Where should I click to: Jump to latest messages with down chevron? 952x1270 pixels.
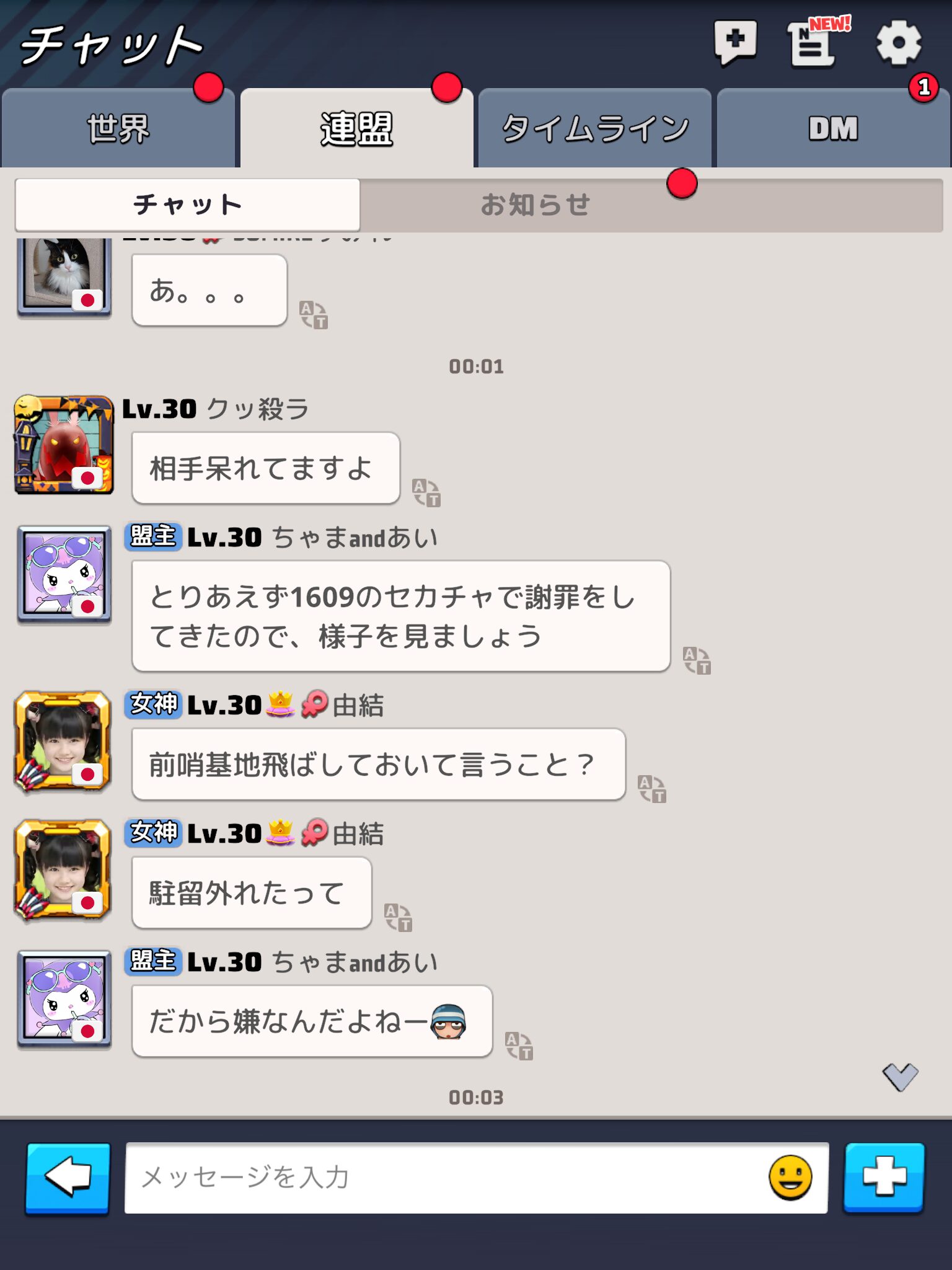coord(900,1077)
